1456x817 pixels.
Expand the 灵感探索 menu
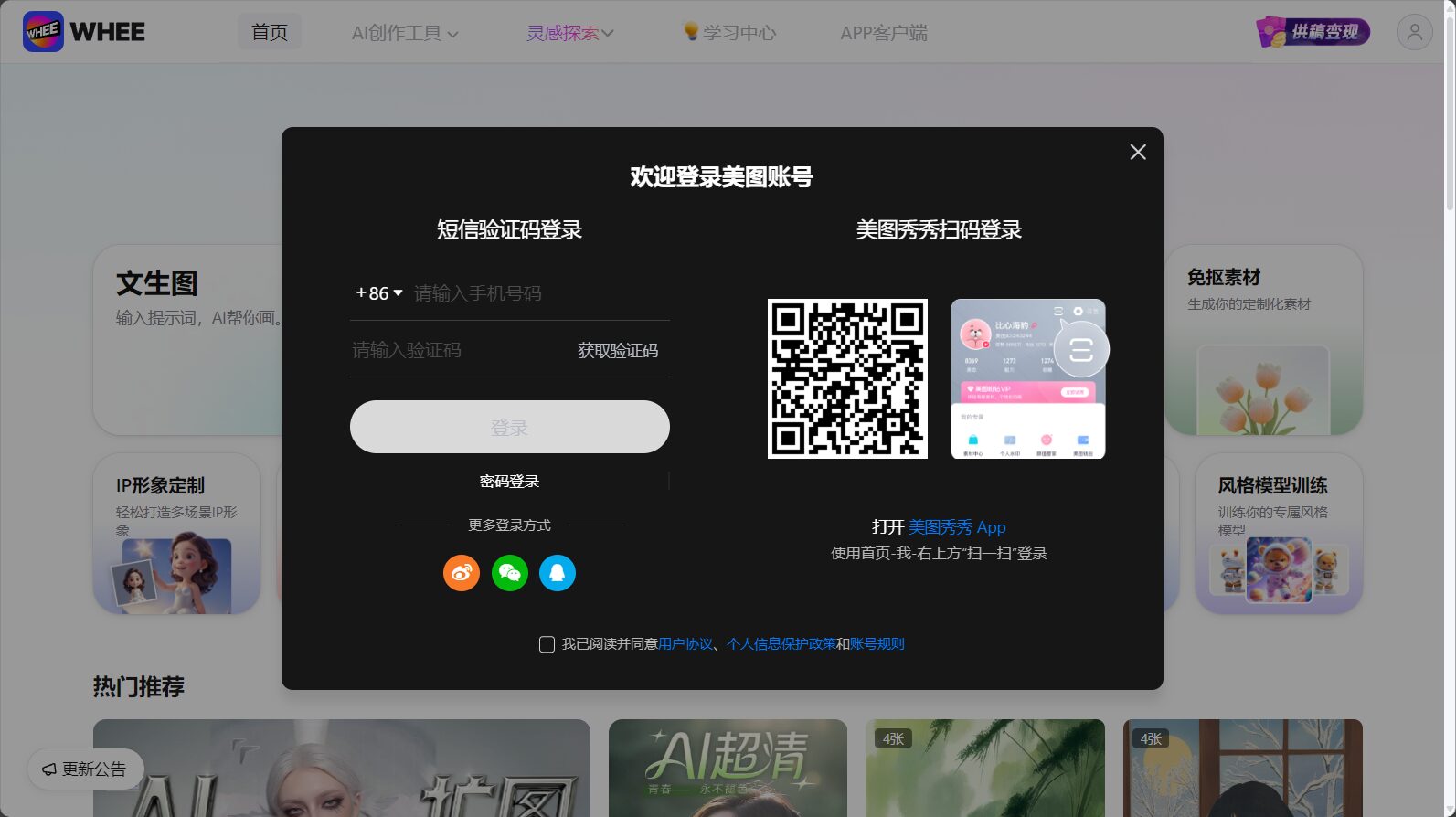point(569,33)
